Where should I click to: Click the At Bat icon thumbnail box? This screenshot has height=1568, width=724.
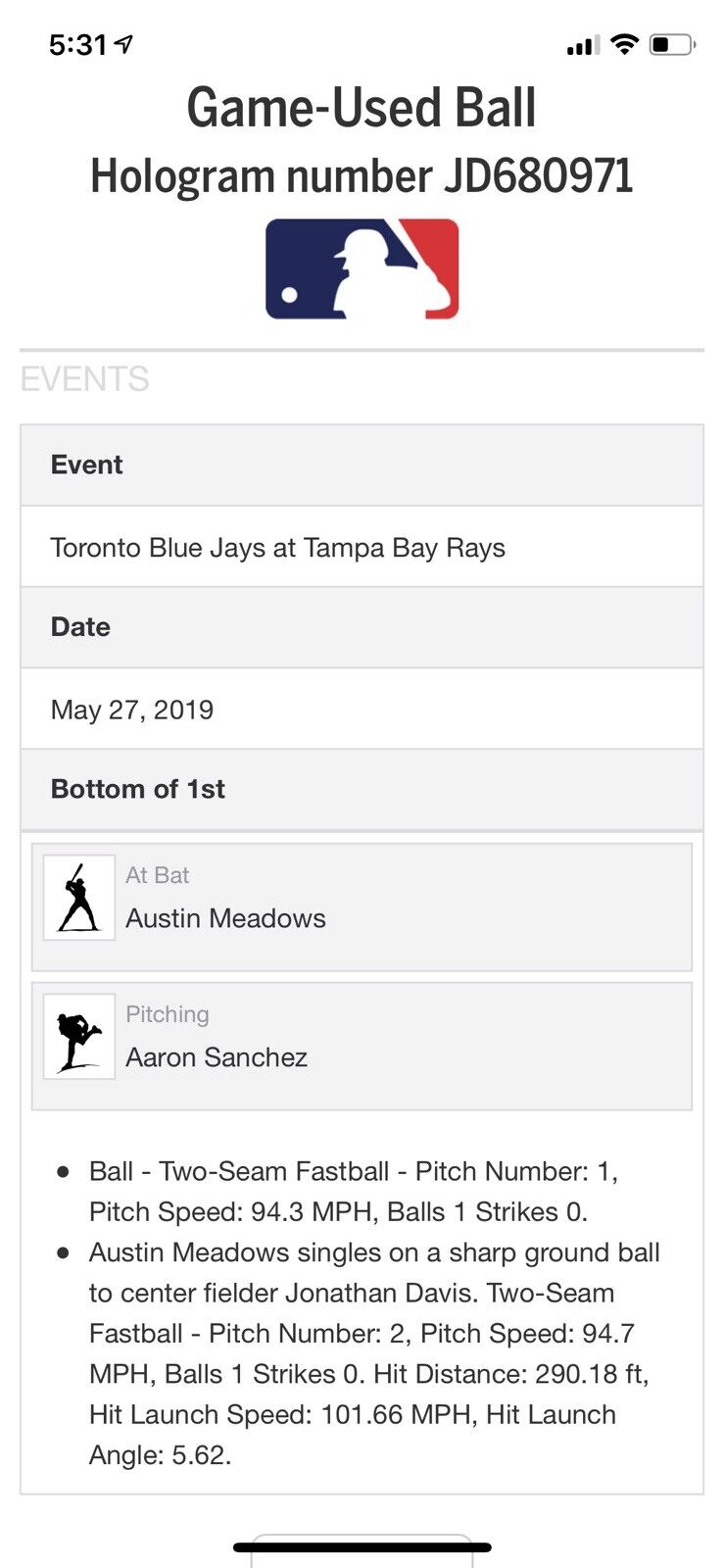pos(78,897)
